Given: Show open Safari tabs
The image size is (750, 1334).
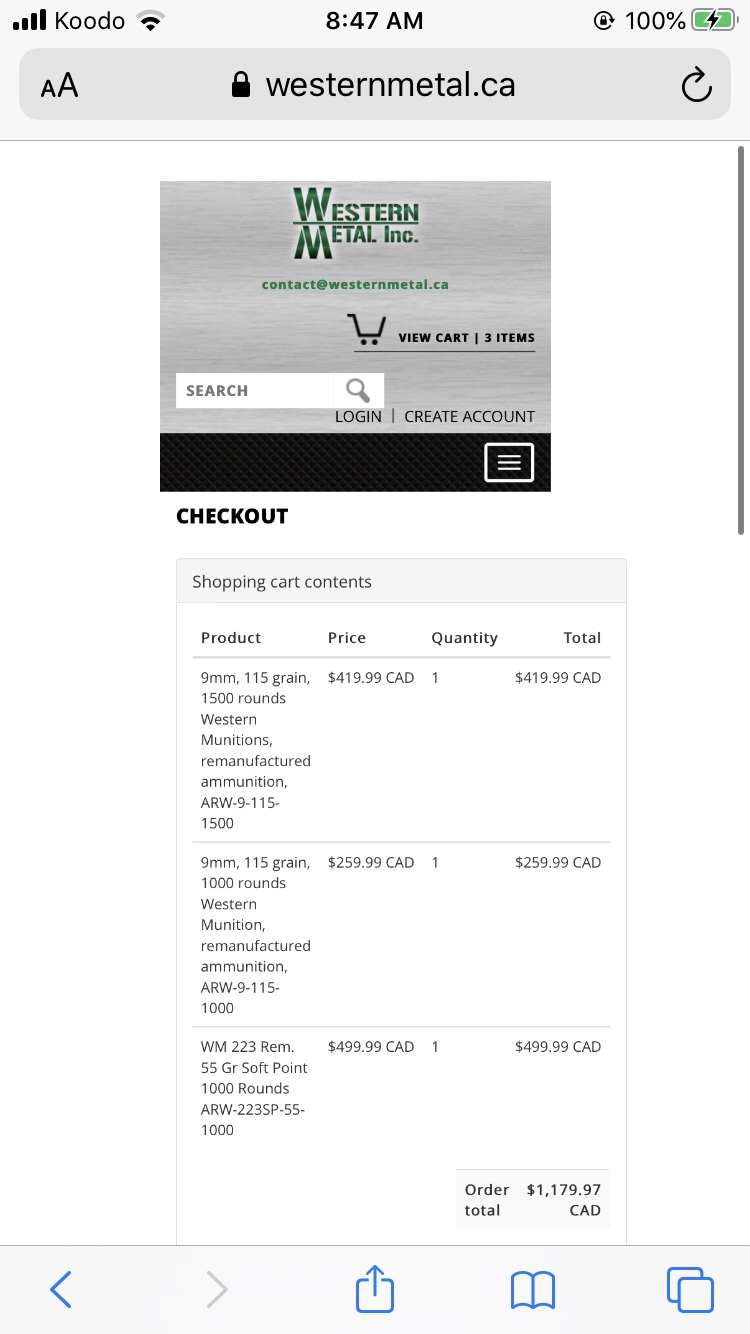Looking at the screenshot, I should pyautogui.click(x=689, y=1289).
